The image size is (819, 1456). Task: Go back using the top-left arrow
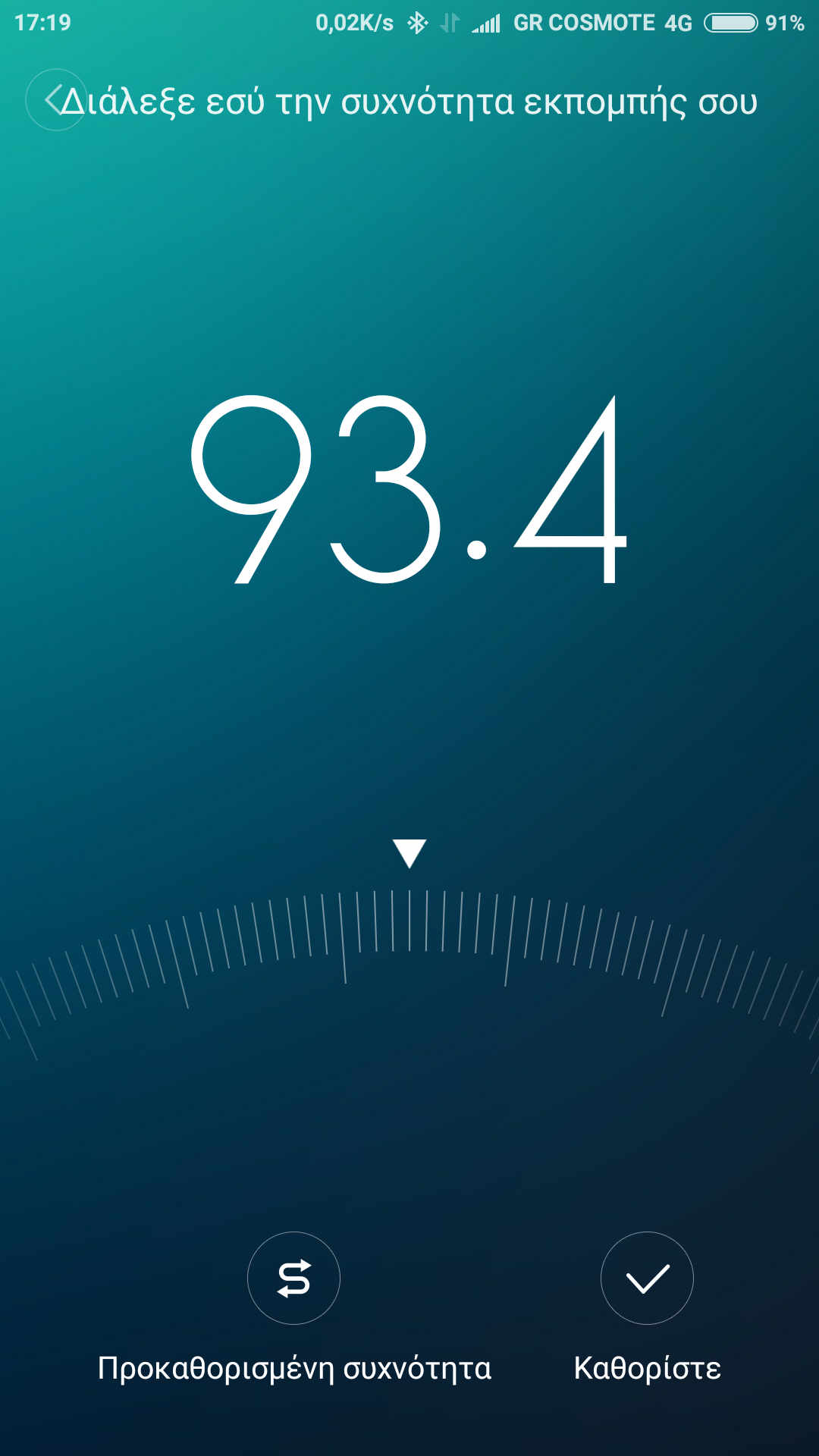(x=55, y=100)
